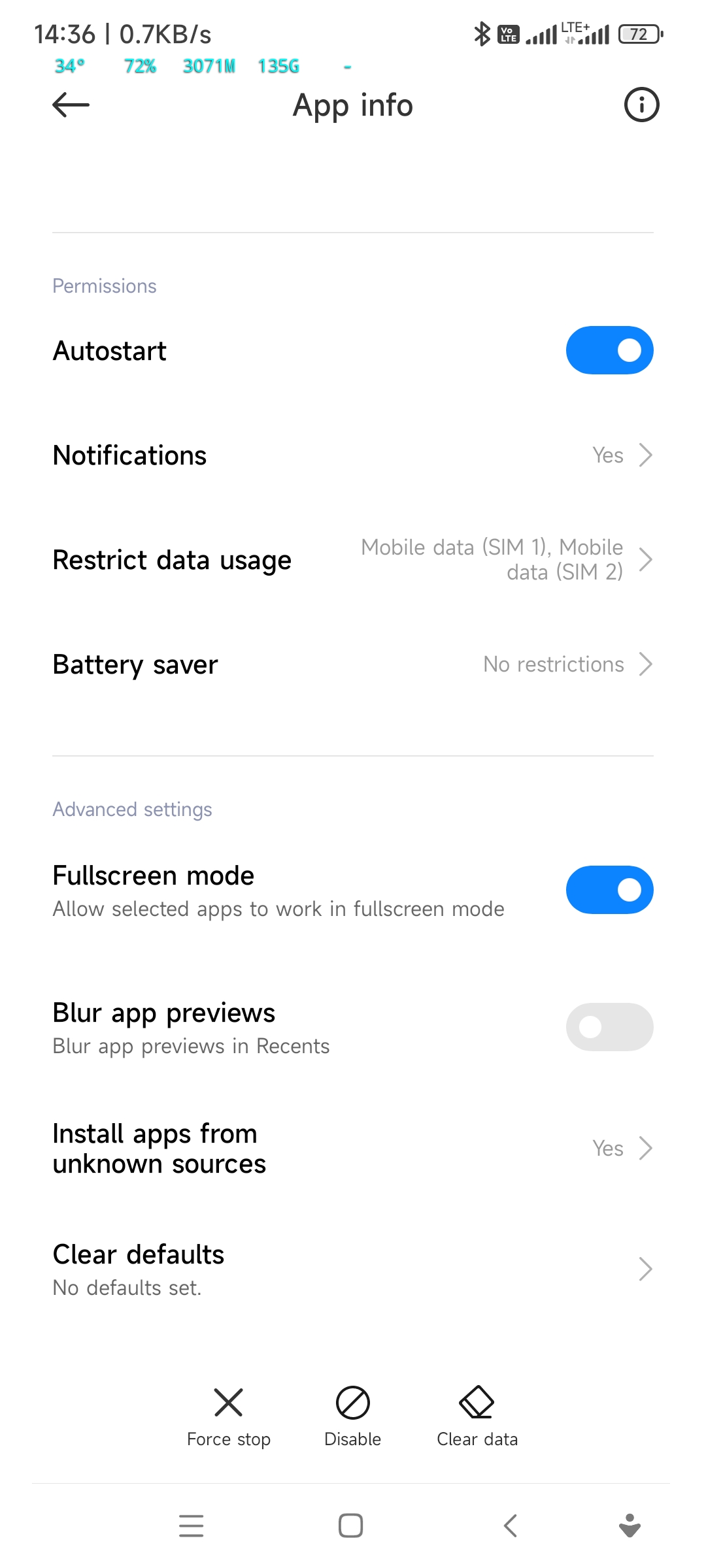Turn off the Autostart switch
This screenshot has width=706, height=1568.
[x=609, y=350]
